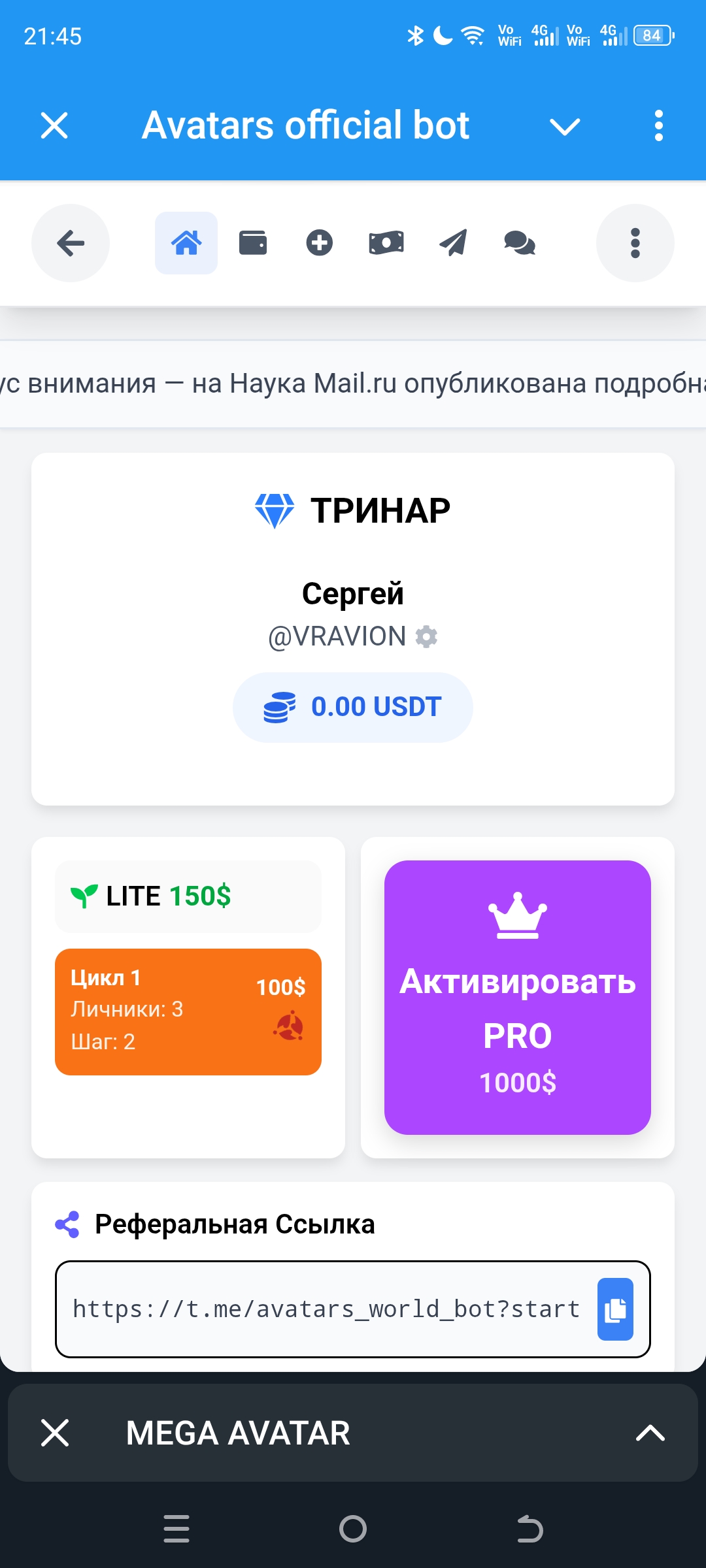Close the Avatars official bot window
The image size is (706, 1568).
[54, 125]
